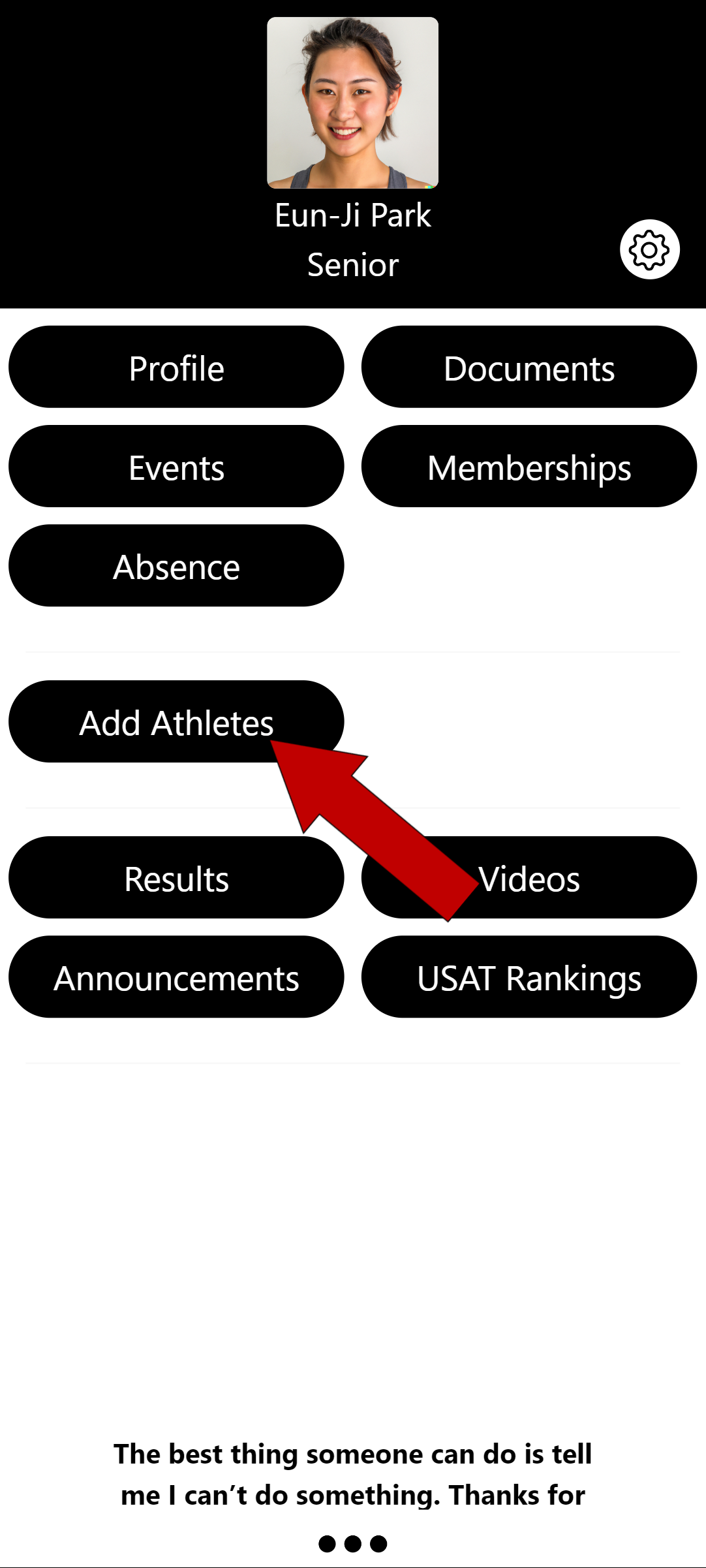The image size is (706, 1568).
Task: Select Add Athletes
Action: point(176,721)
